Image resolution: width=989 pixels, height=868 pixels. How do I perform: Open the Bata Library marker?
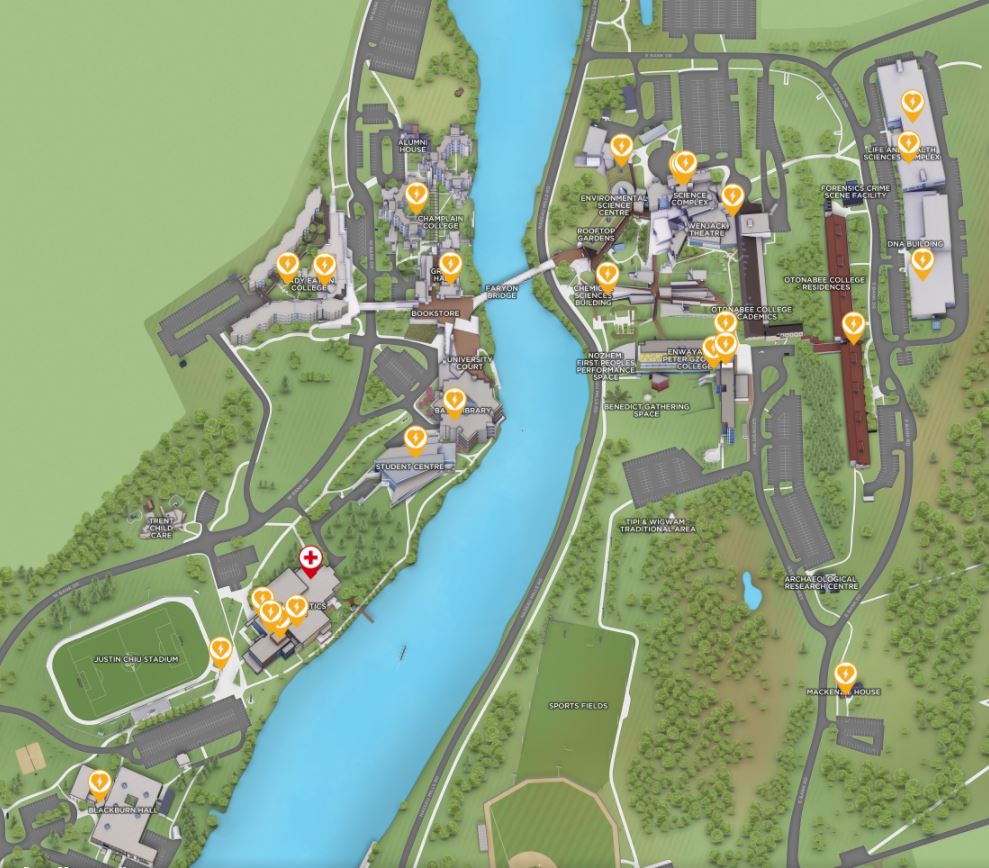(x=454, y=401)
